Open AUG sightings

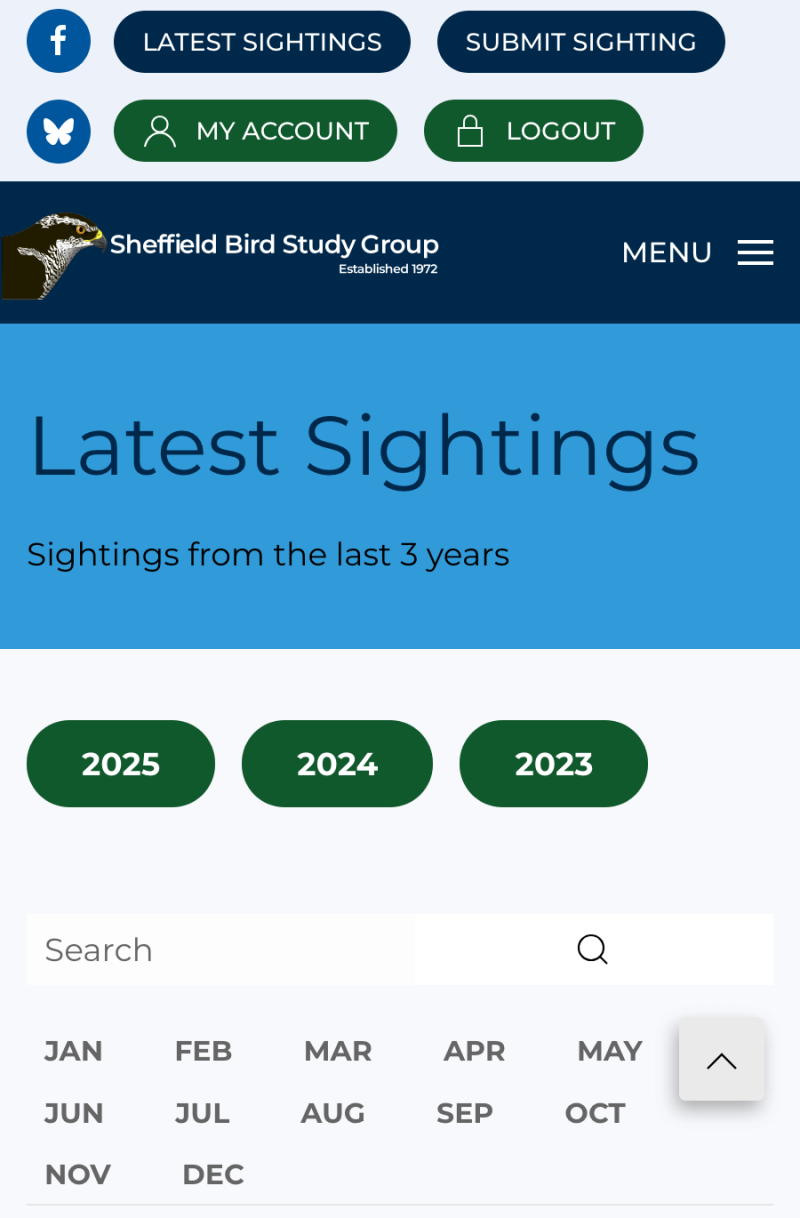[x=333, y=1113]
